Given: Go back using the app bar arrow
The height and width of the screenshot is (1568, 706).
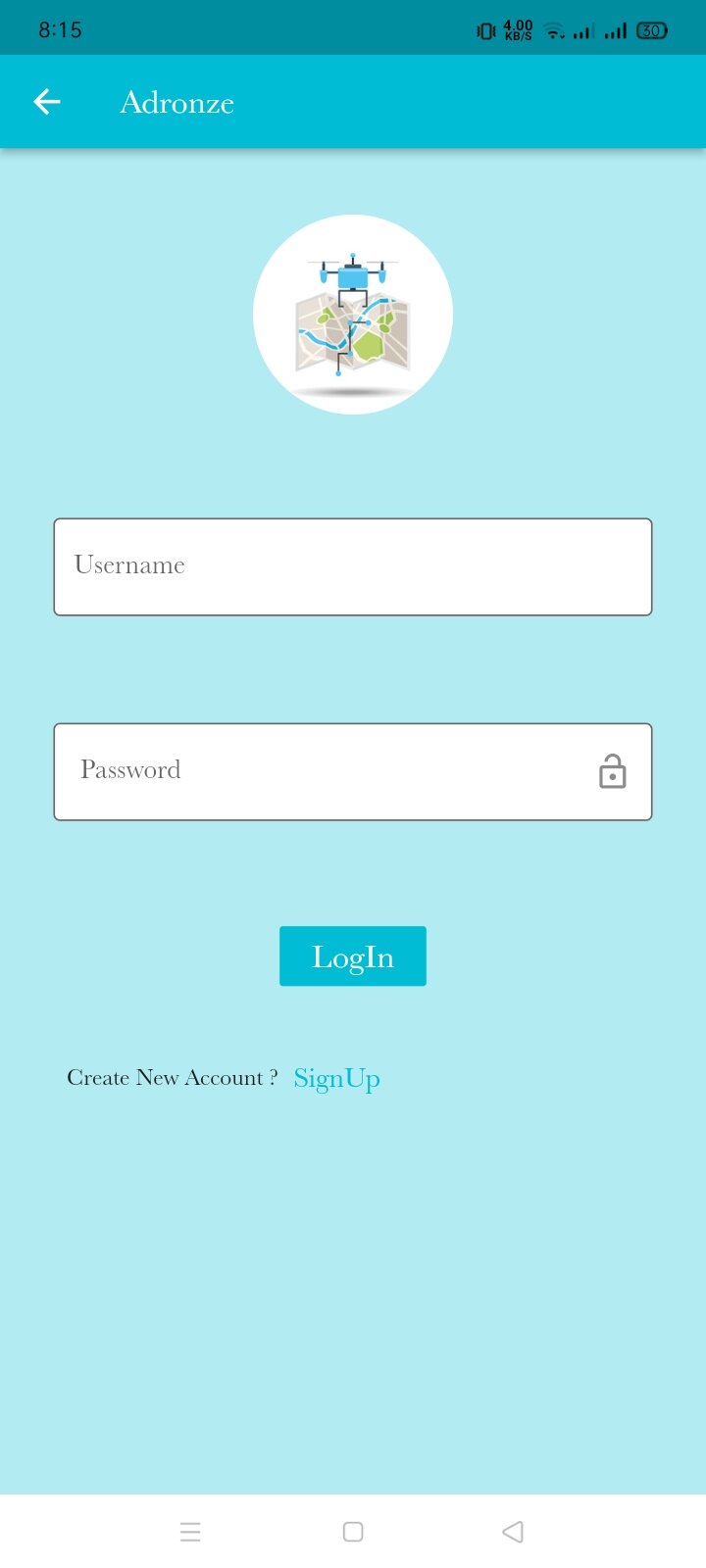Looking at the screenshot, I should point(47,102).
